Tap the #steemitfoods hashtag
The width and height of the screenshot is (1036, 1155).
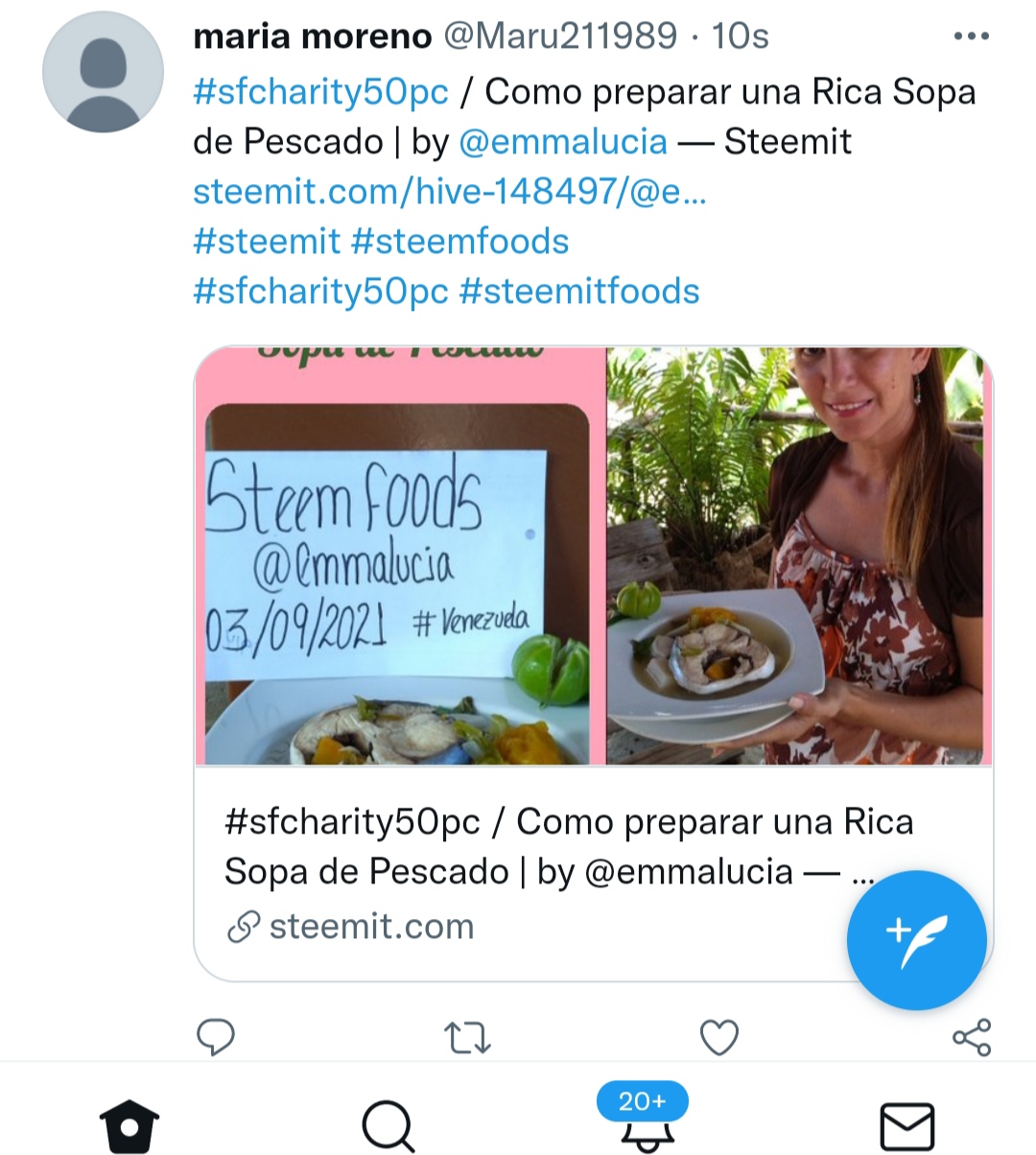coord(579,291)
